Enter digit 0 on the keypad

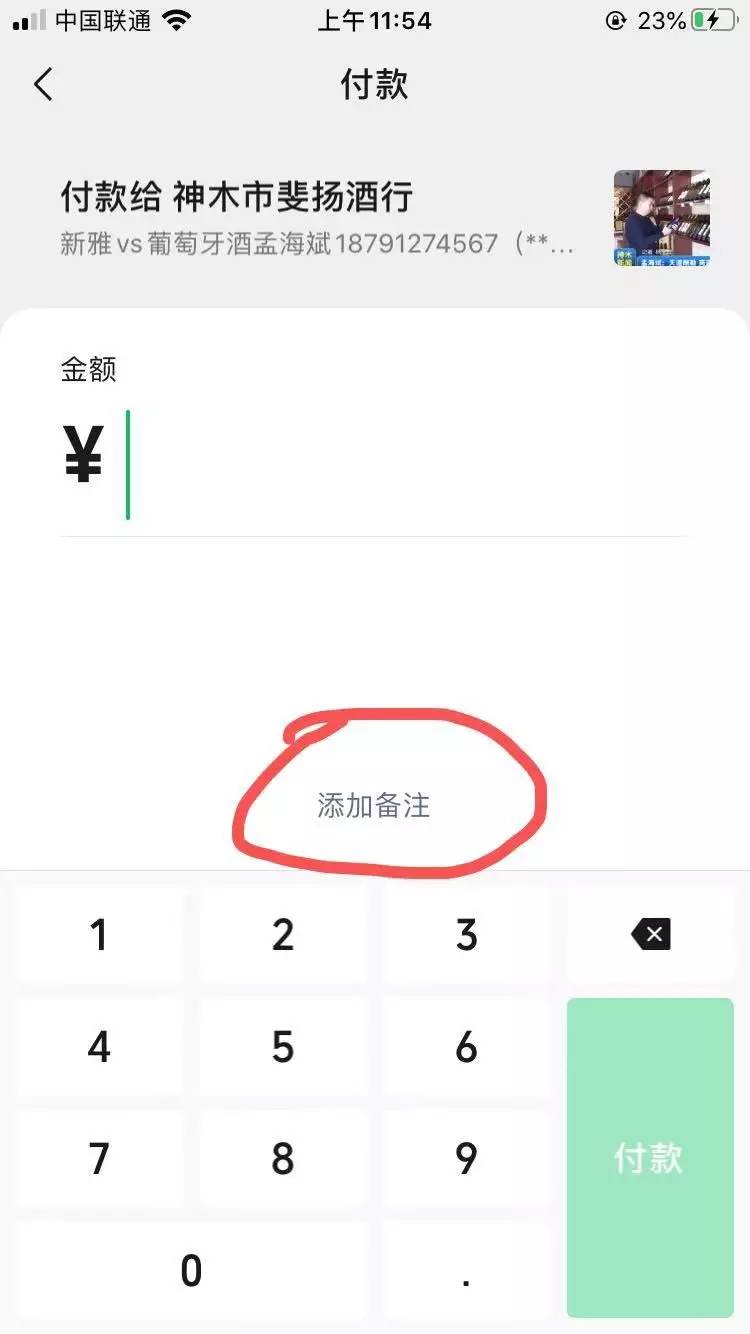click(191, 1271)
